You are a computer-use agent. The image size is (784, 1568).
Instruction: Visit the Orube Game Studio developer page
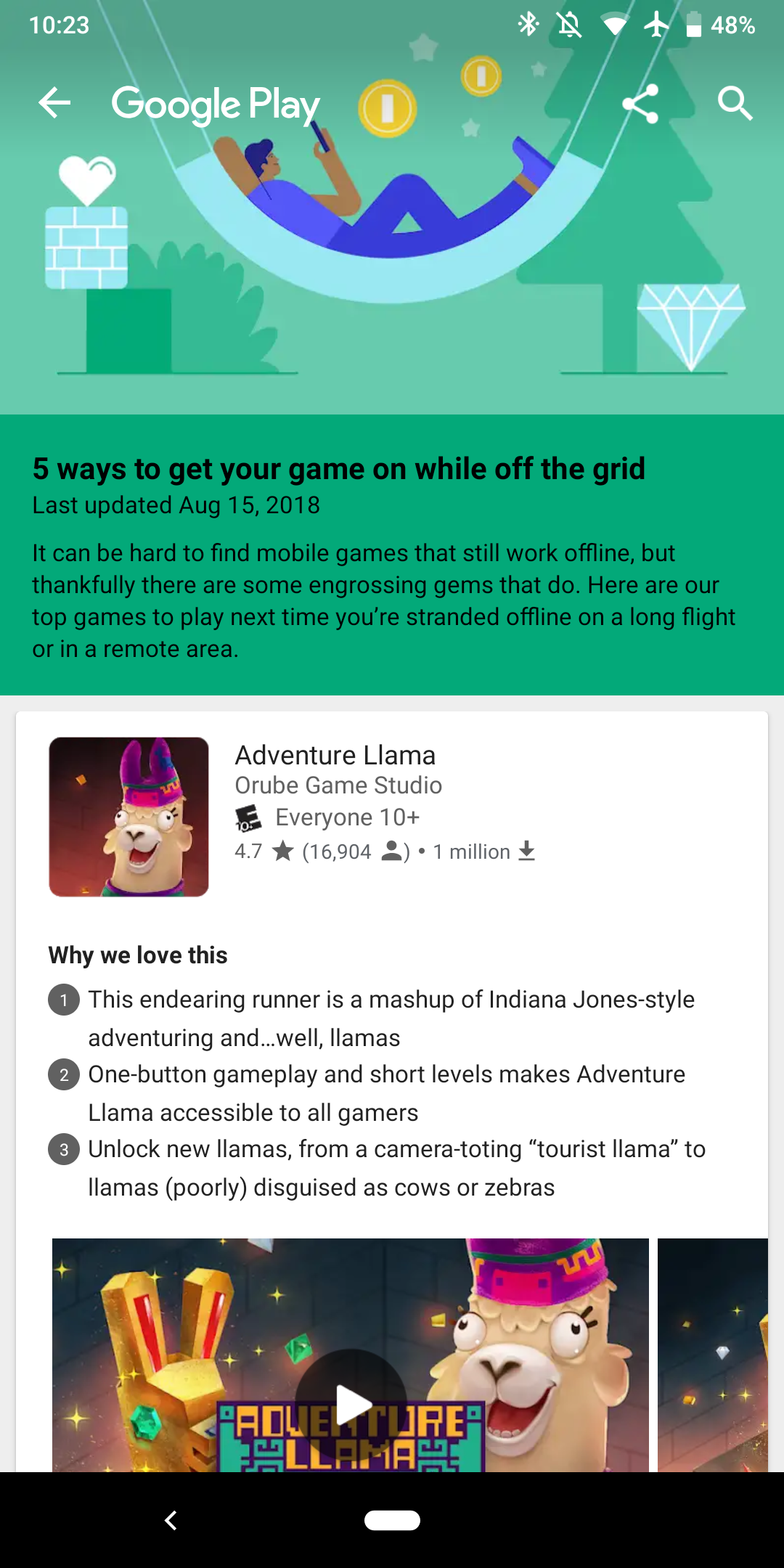coord(338,785)
